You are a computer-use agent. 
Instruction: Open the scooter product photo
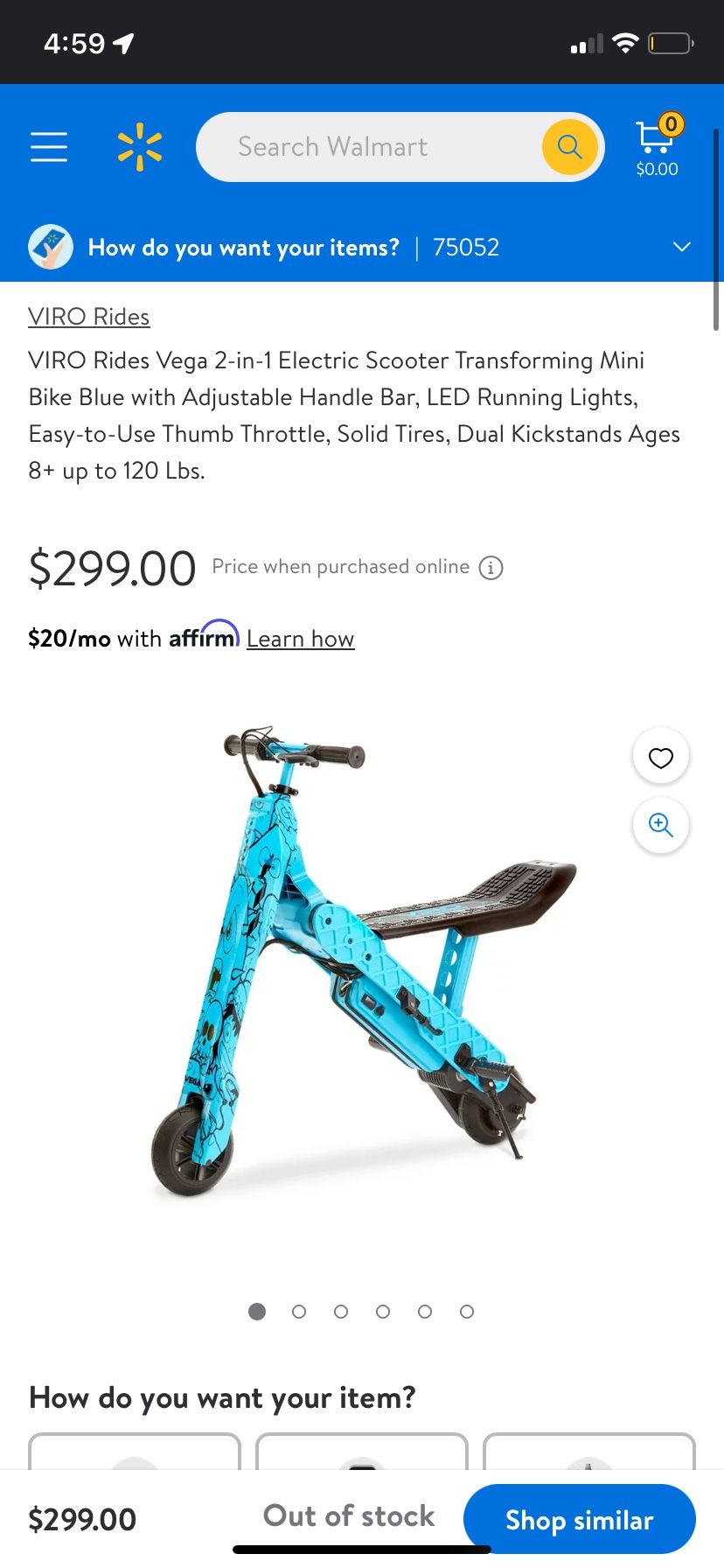pyautogui.click(x=363, y=961)
